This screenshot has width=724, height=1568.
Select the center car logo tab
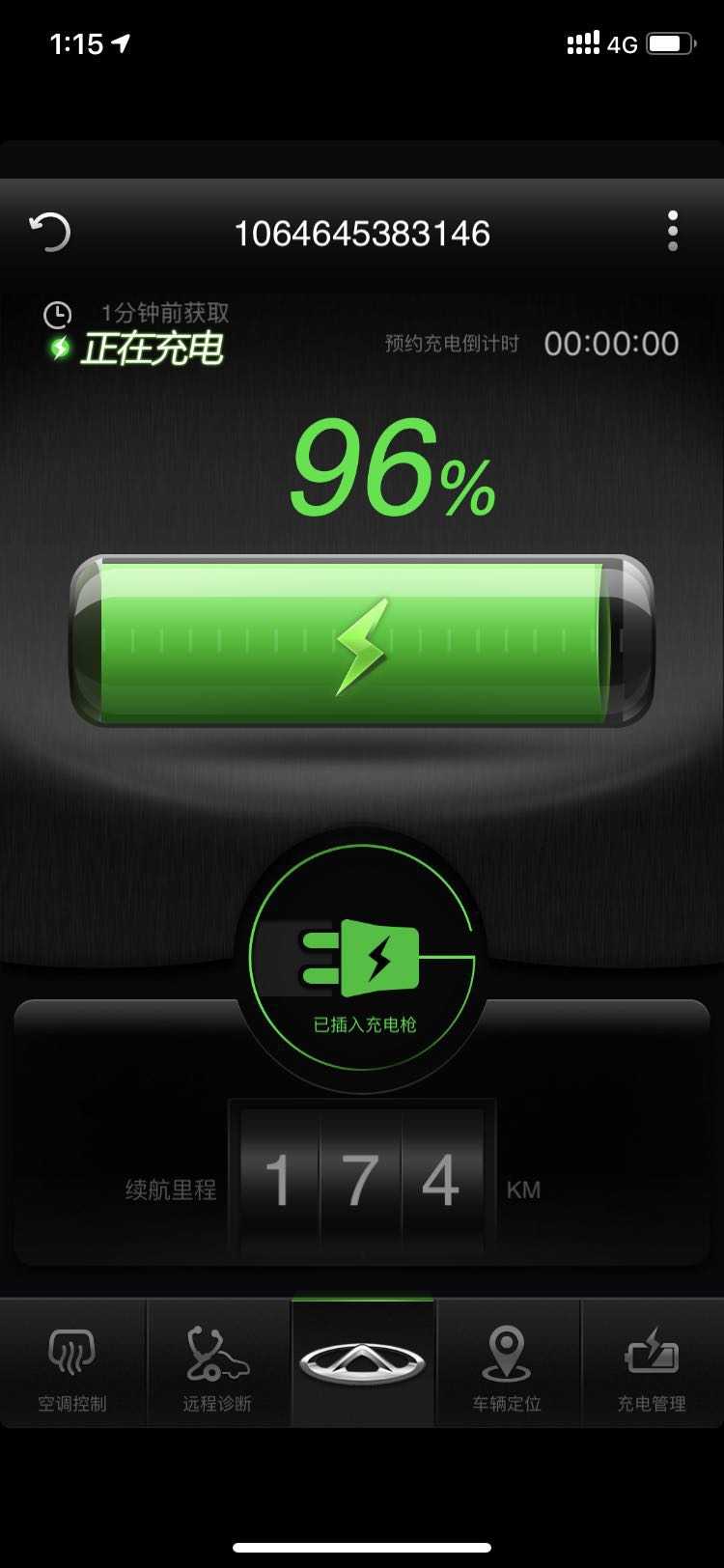coord(363,1363)
